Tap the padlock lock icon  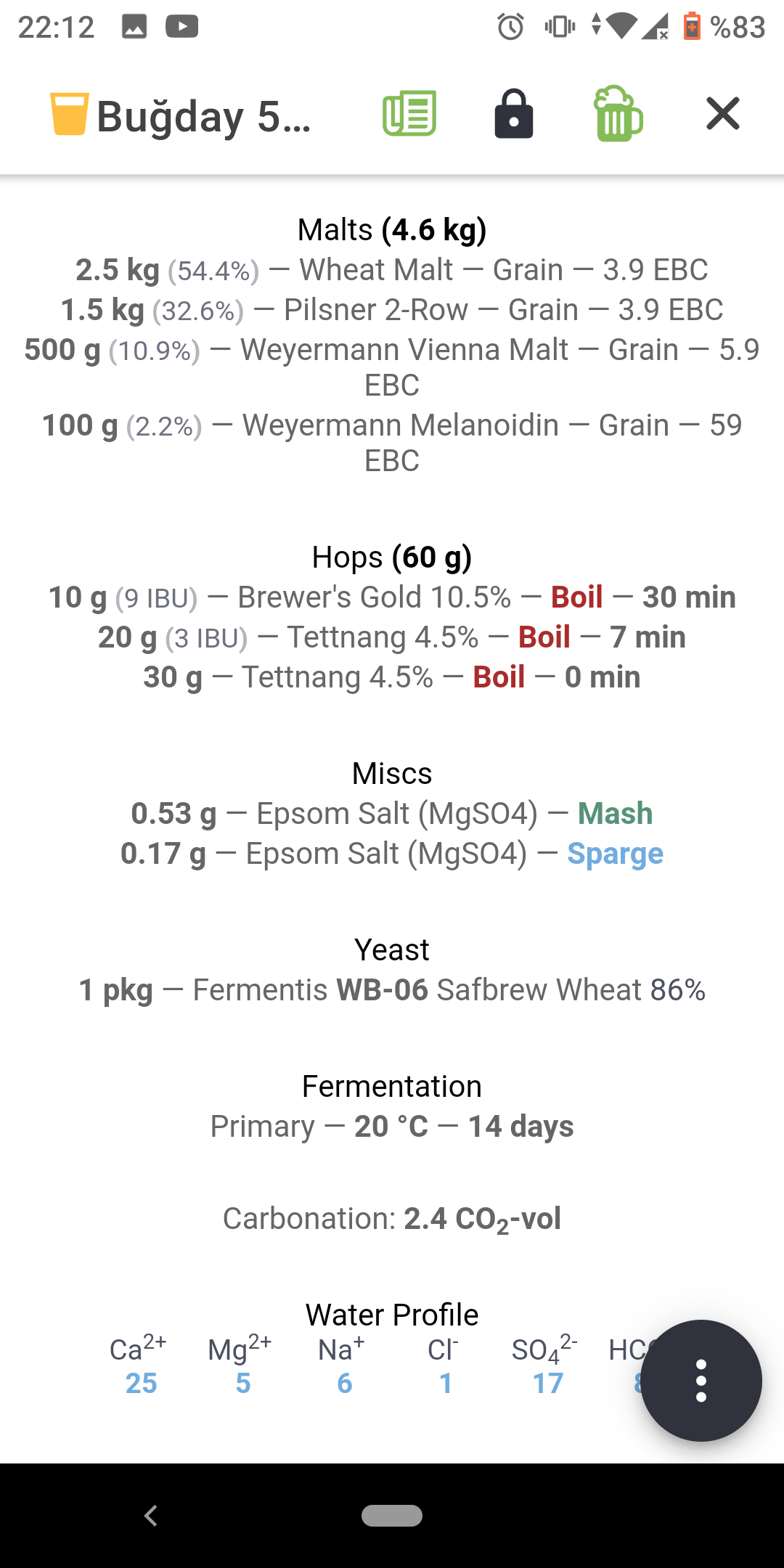tap(514, 113)
